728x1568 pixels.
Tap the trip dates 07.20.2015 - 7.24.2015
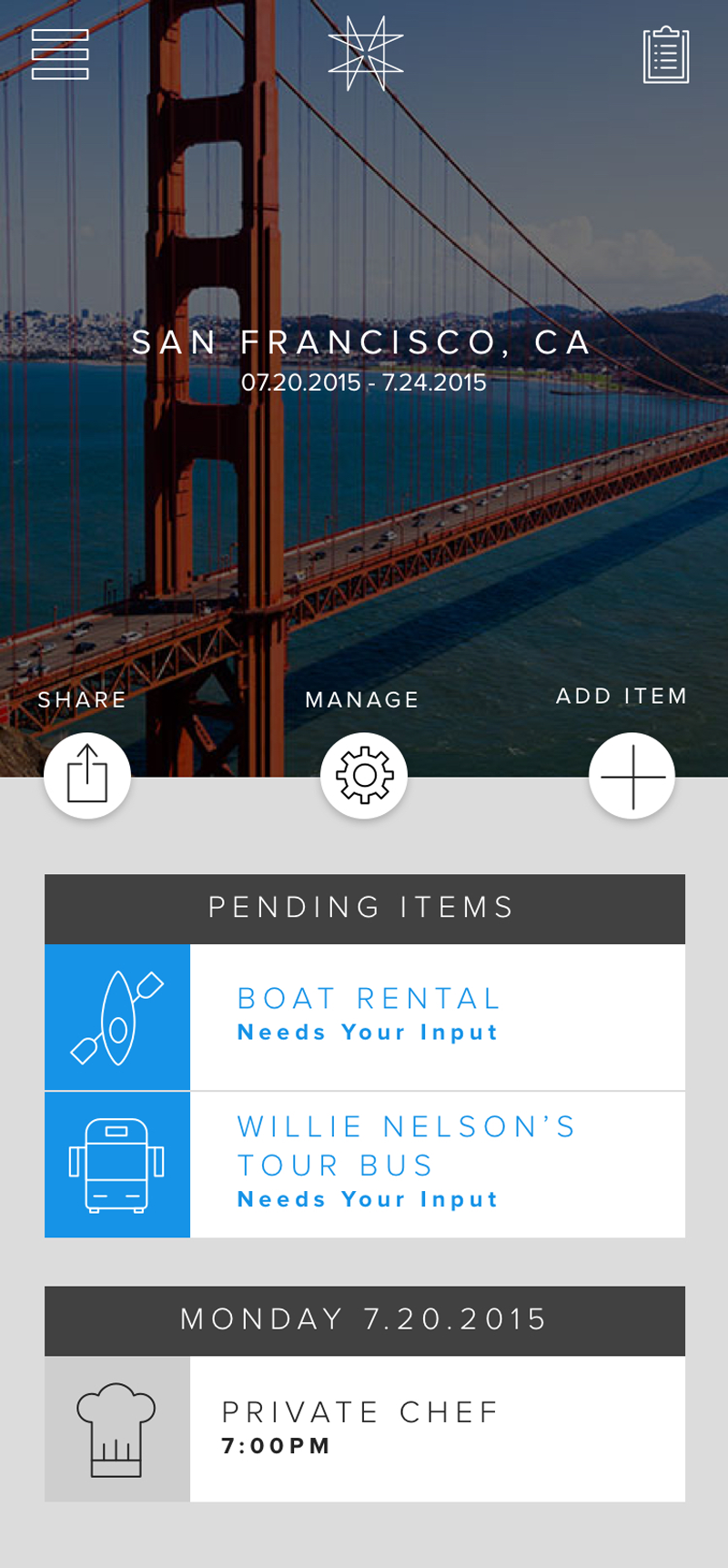363,383
